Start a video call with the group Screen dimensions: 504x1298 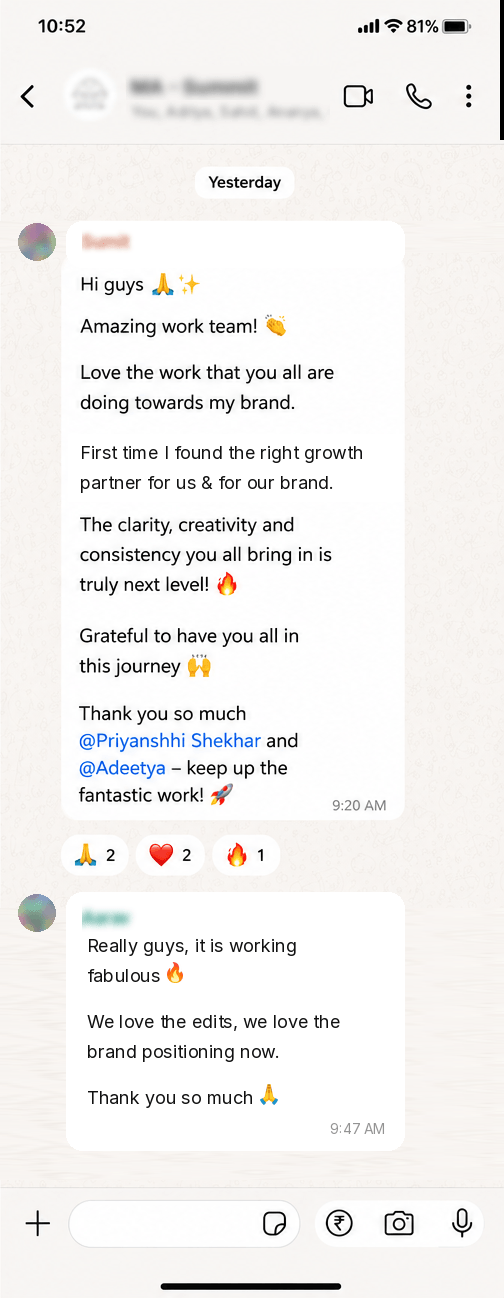click(358, 96)
